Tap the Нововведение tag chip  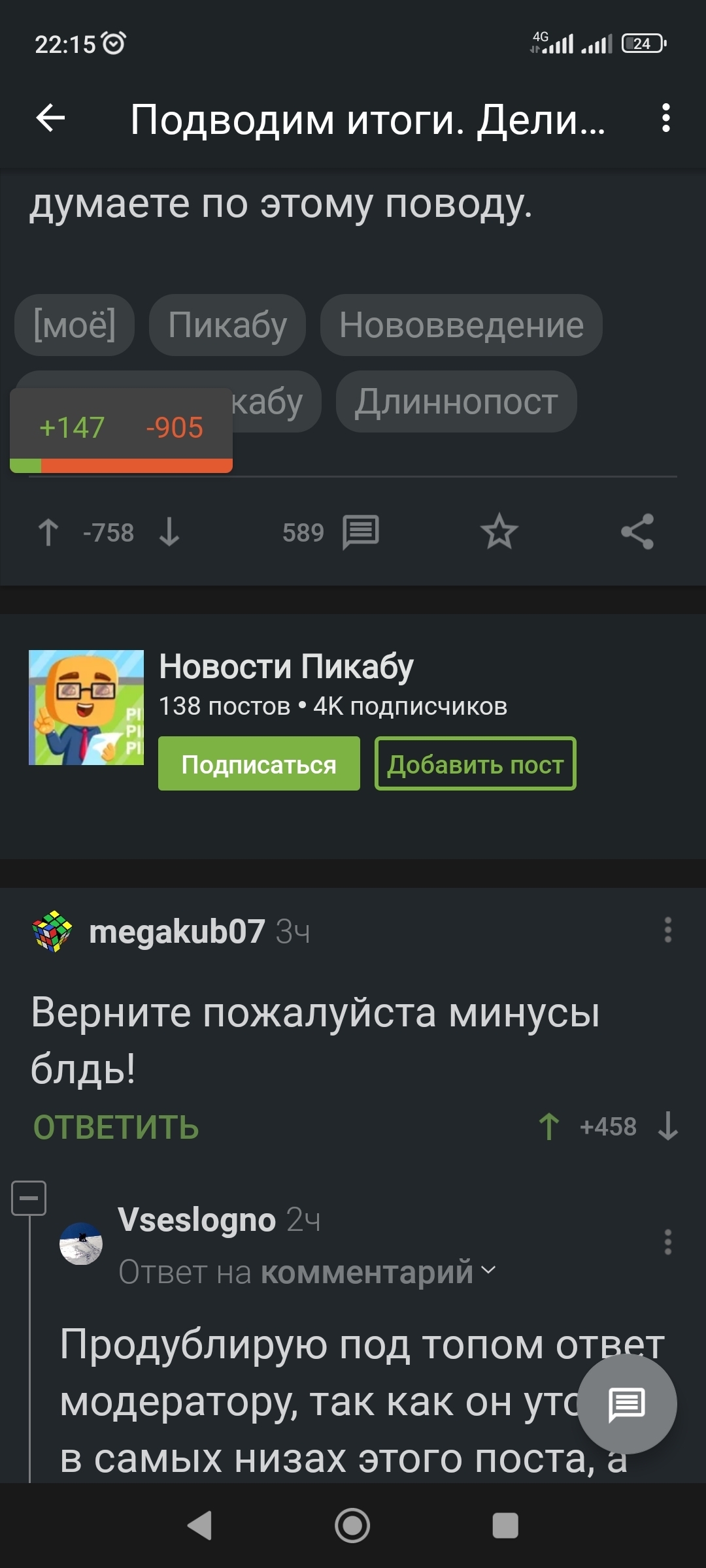click(461, 325)
